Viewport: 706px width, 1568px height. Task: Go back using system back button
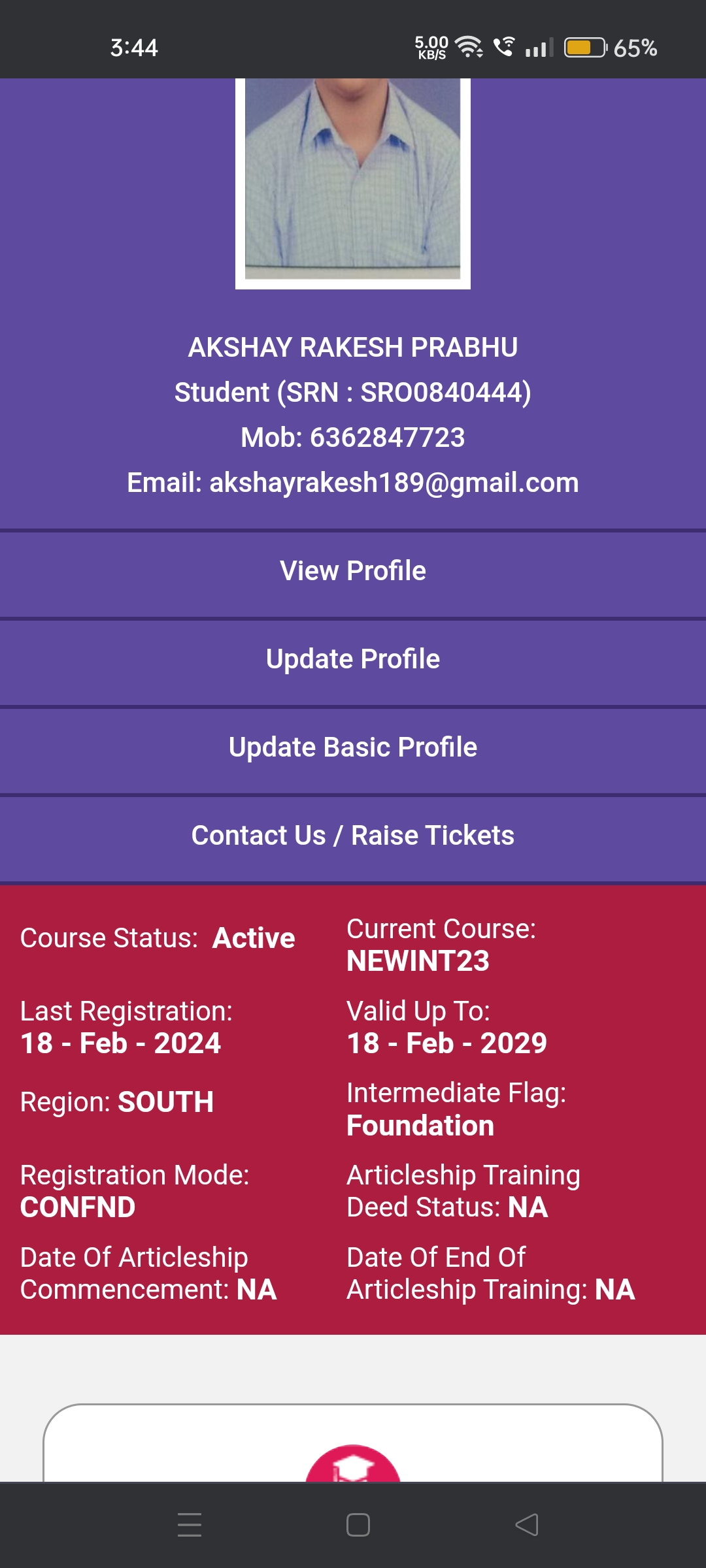[x=527, y=1525]
